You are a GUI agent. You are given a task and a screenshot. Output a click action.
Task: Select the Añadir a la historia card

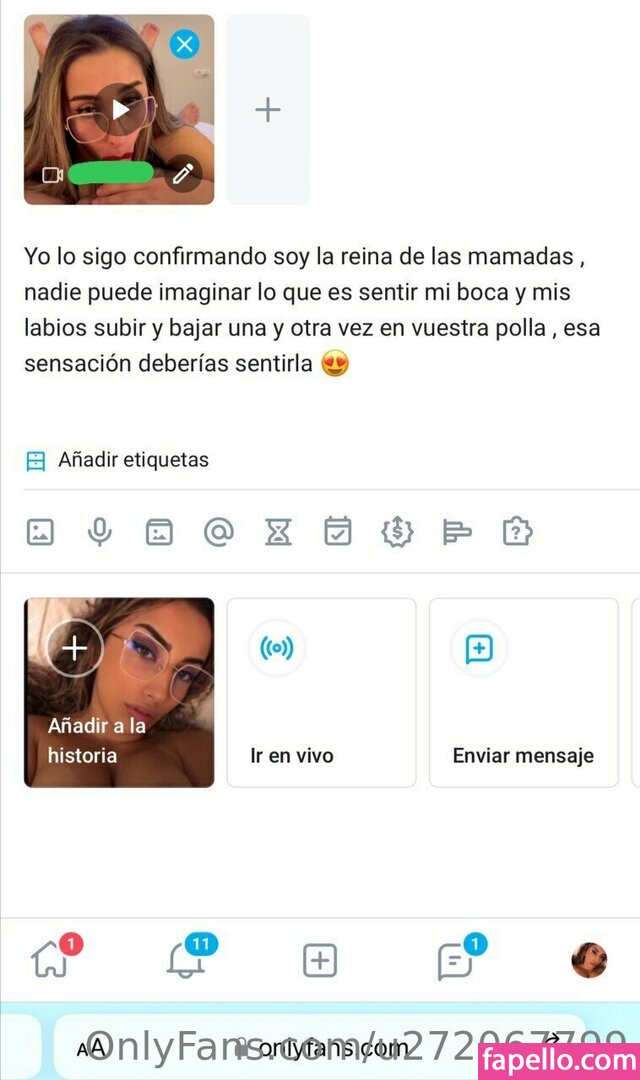pyautogui.click(x=119, y=692)
